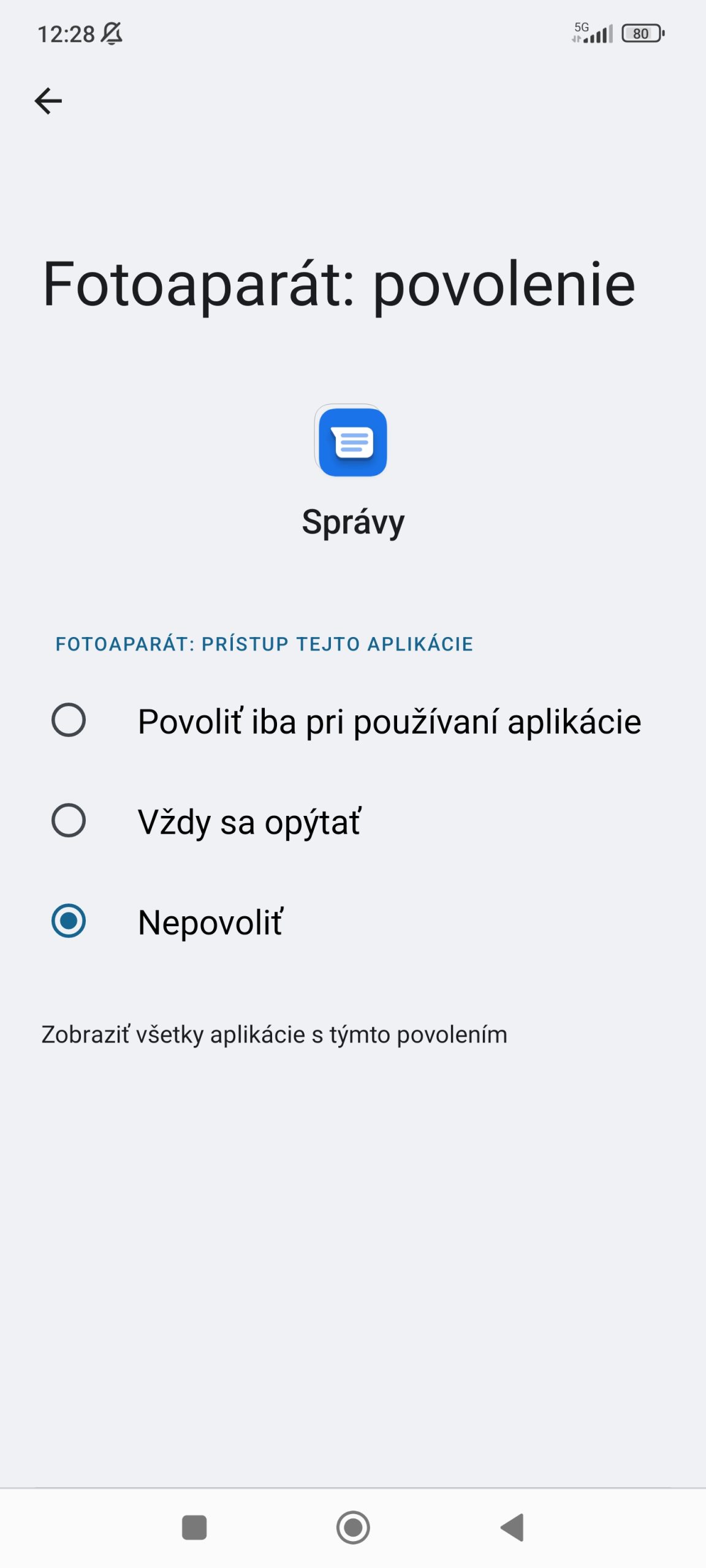Image resolution: width=706 pixels, height=1568 pixels.
Task: Select the Nepovoliť radio button
Action: [x=69, y=921]
